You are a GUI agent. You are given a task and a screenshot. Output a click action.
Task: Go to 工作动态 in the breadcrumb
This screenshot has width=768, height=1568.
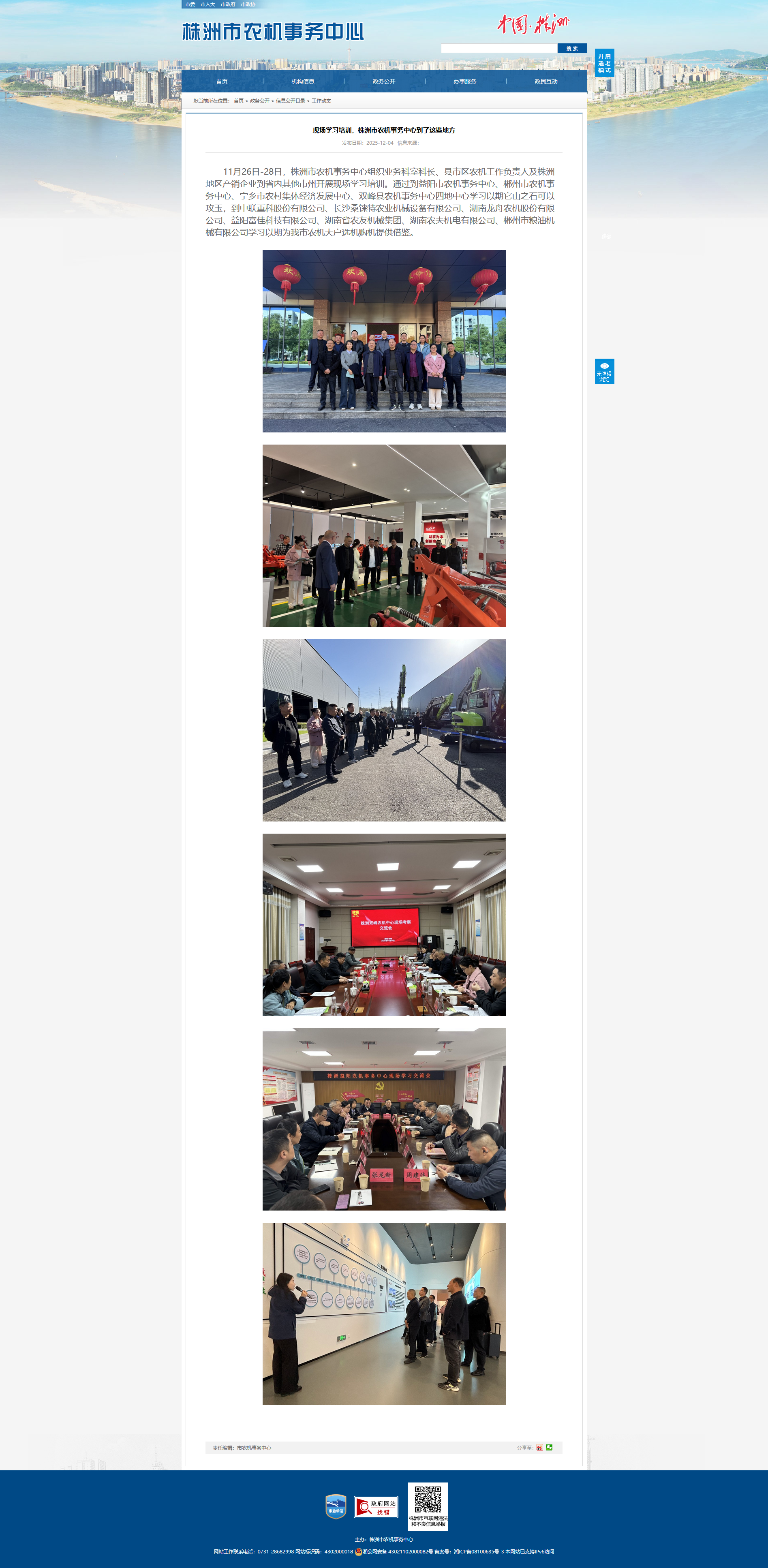tap(321, 101)
